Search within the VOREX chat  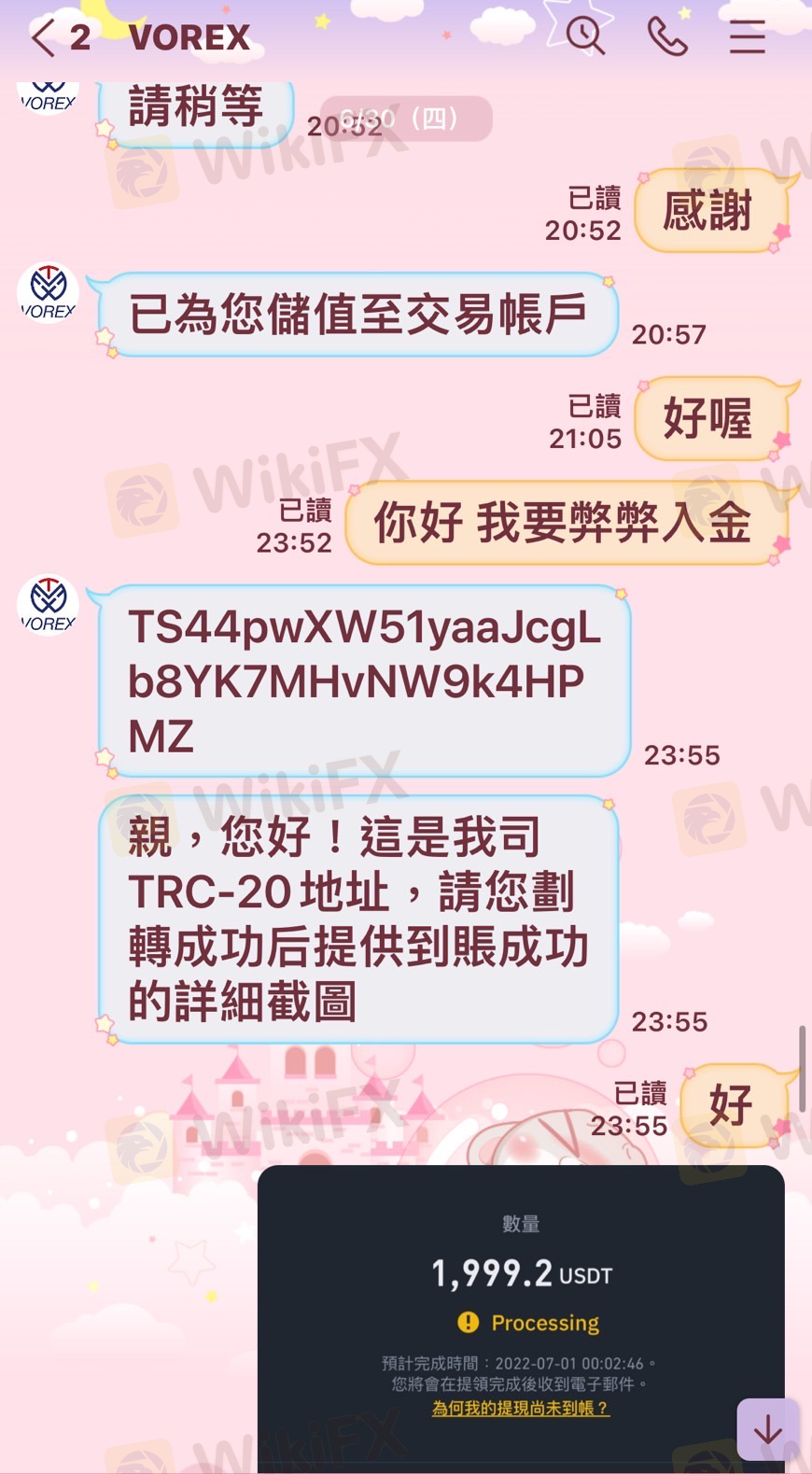pos(585,36)
